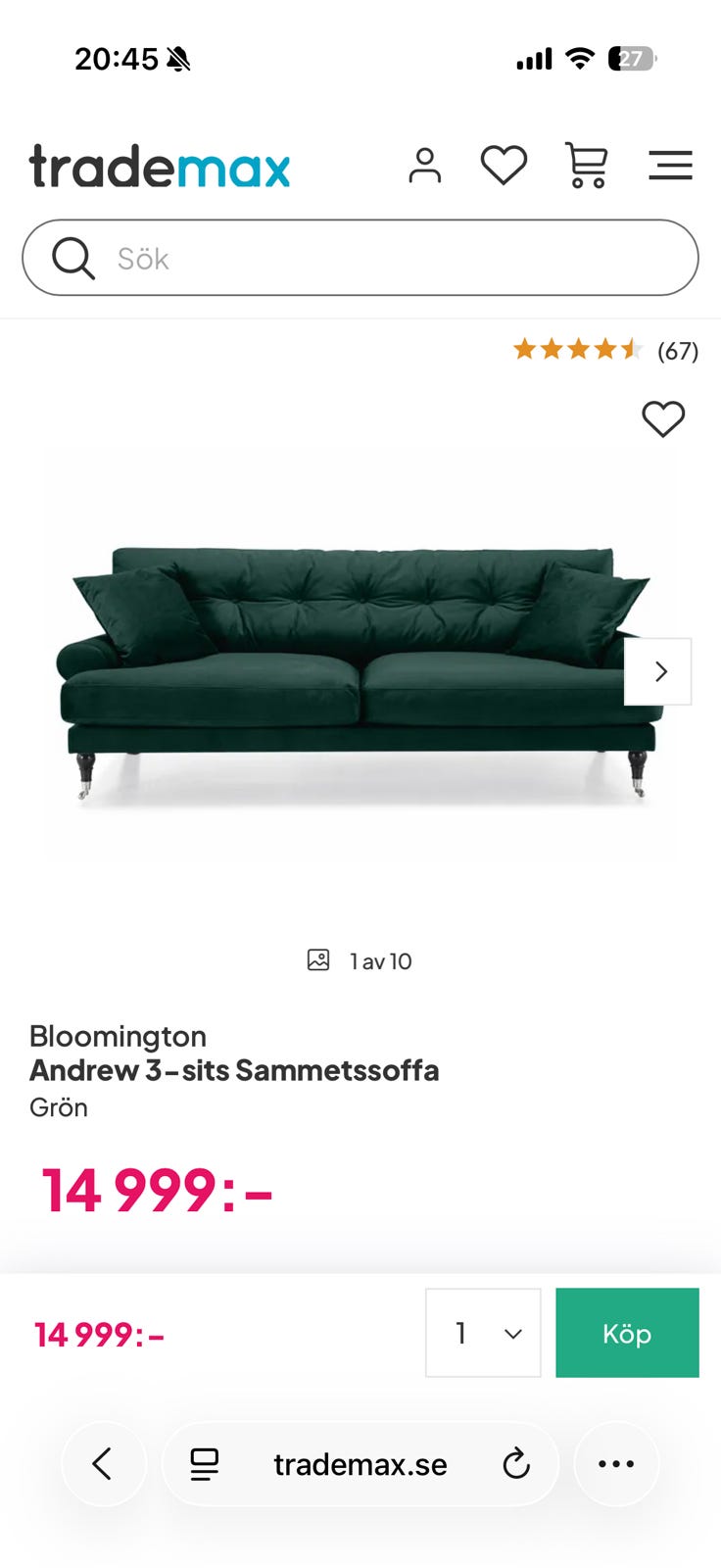This screenshot has width=721, height=1568.
Task: Go back in the browser
Action: click(103, 1464)
